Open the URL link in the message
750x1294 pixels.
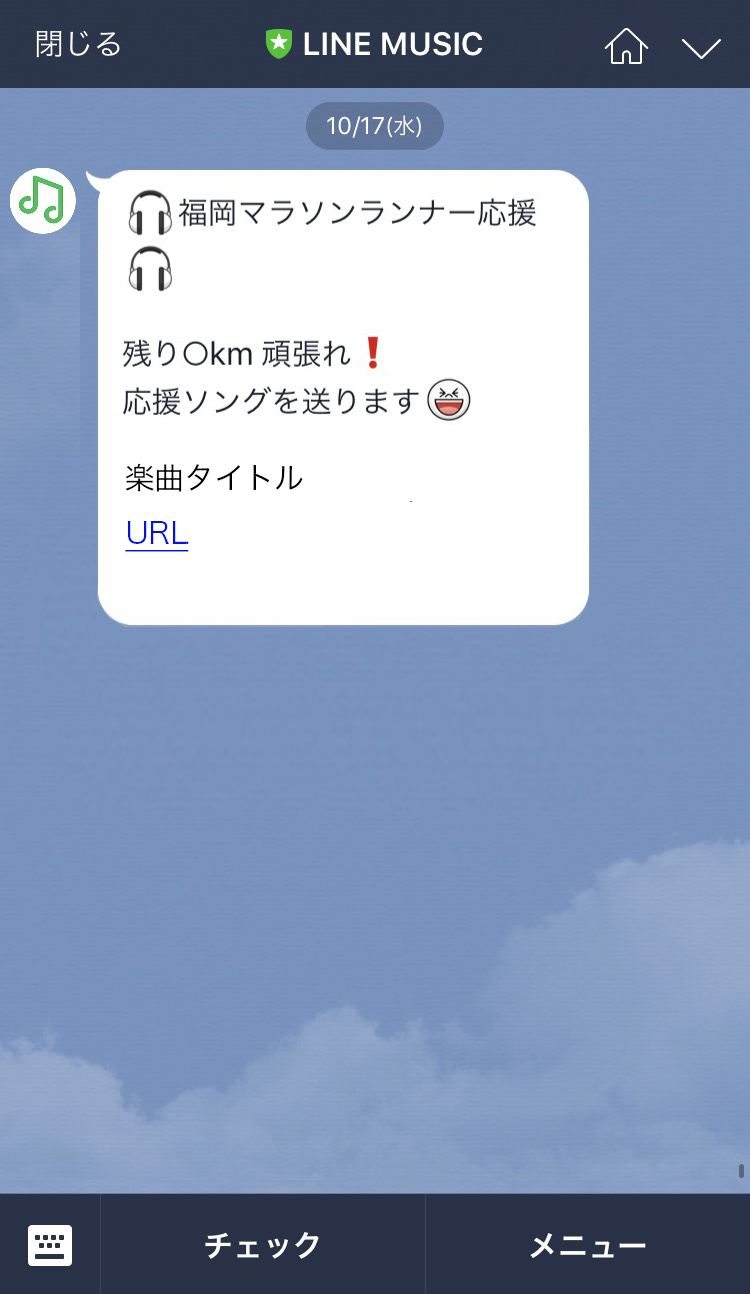point(157,534)
